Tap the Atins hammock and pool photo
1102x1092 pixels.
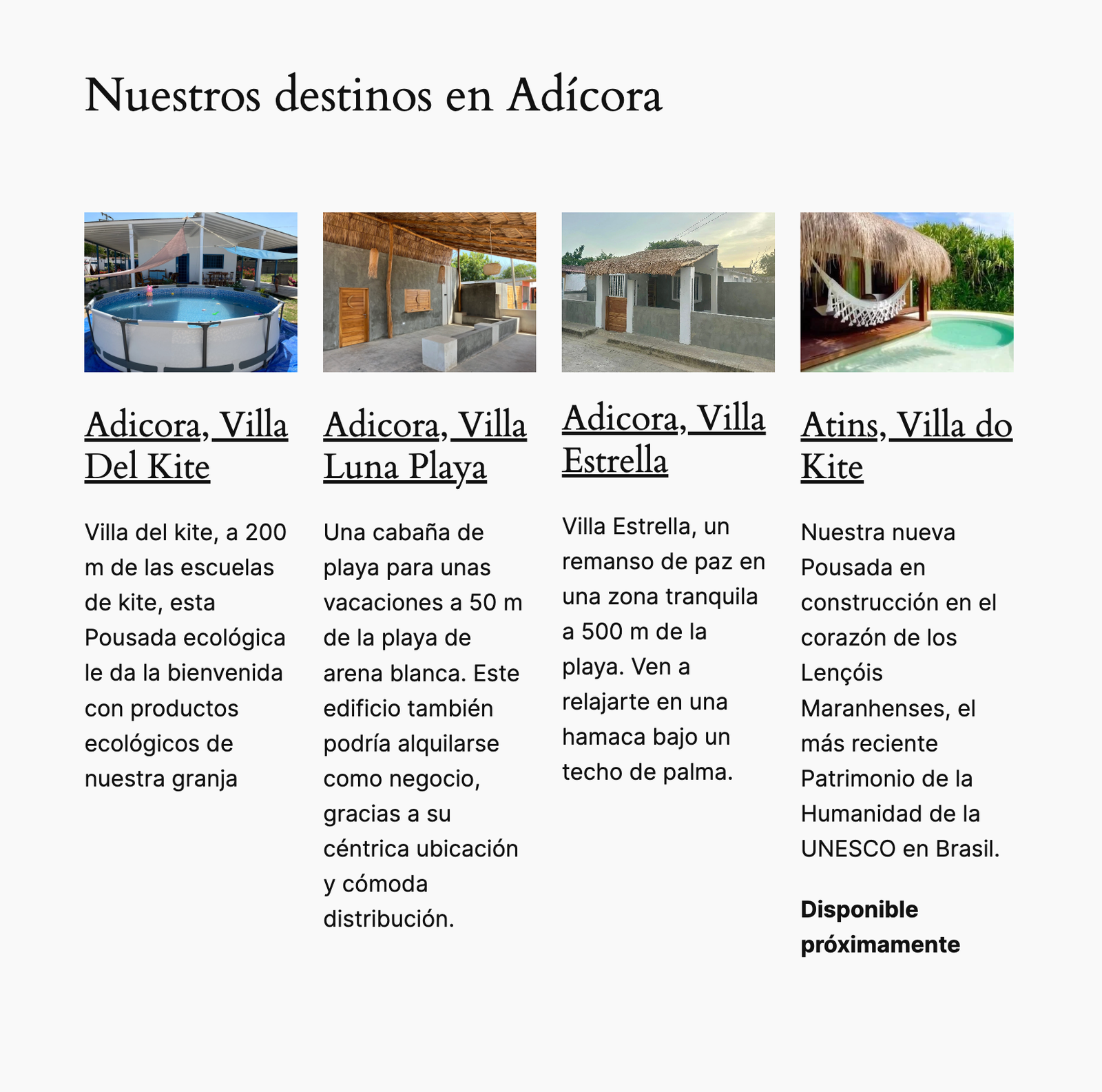(x=906, y=292)
